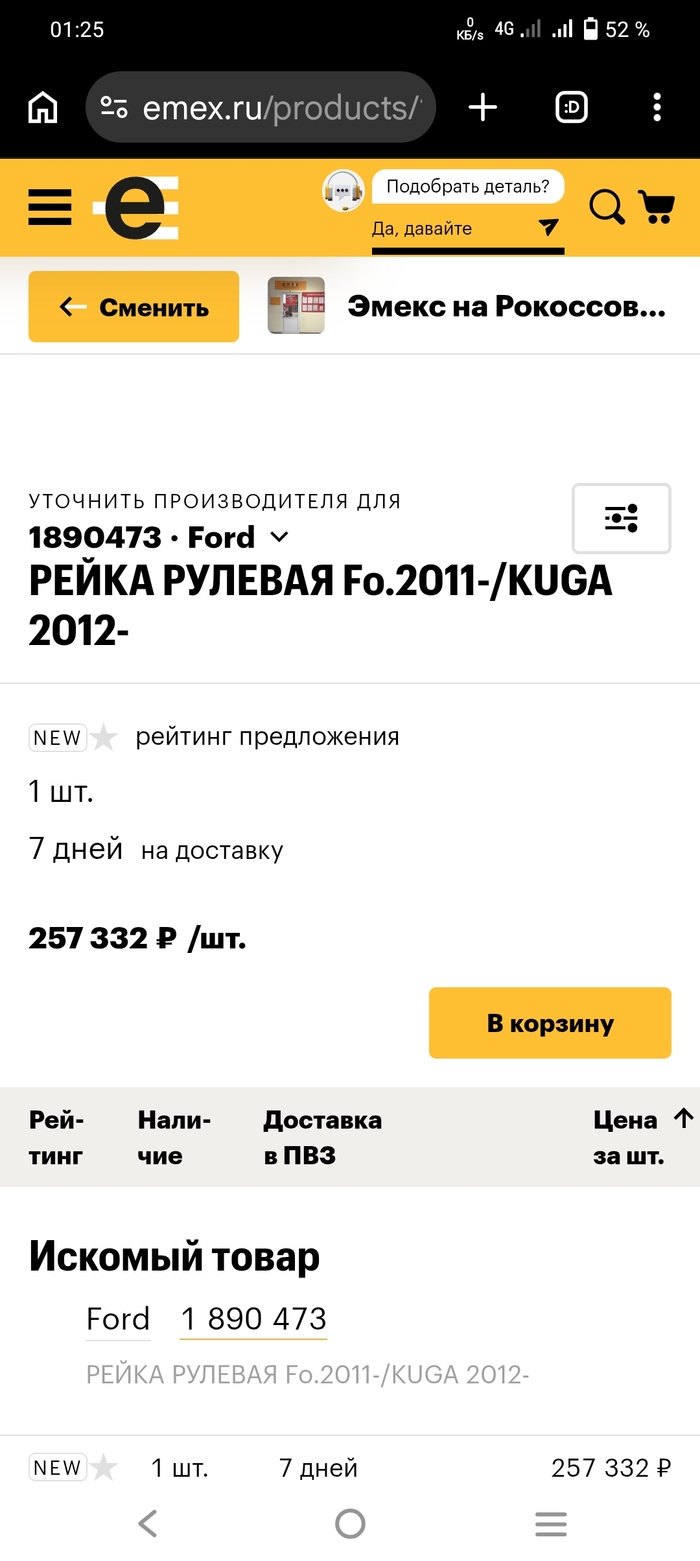Add the part with 'В корзину'
The image size is (700, 1561).
[x=550, y=1023]
